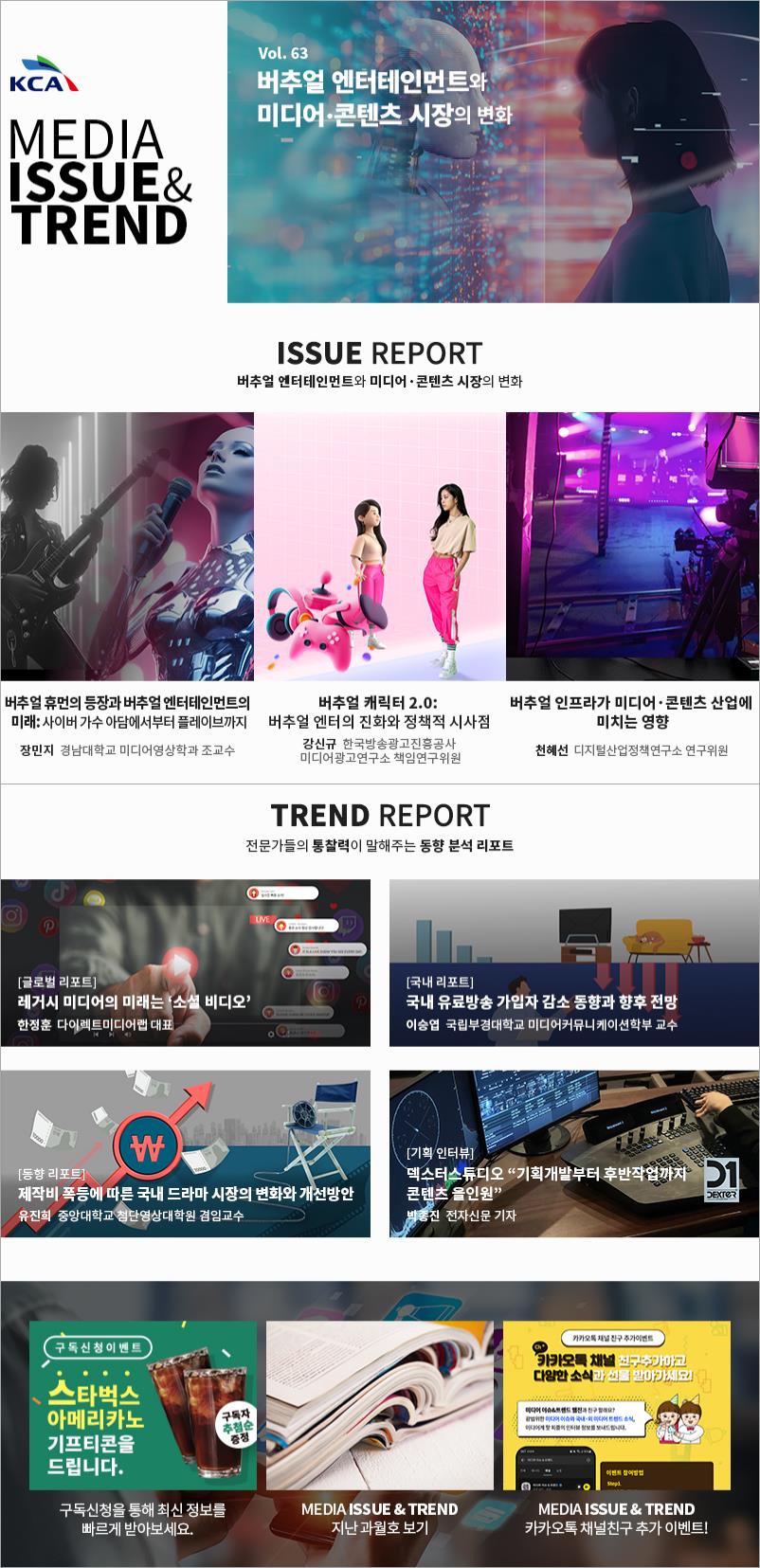Open the 버추얼 인프라 industry impact article
The image size is (760, 1568).
[632, 546]
